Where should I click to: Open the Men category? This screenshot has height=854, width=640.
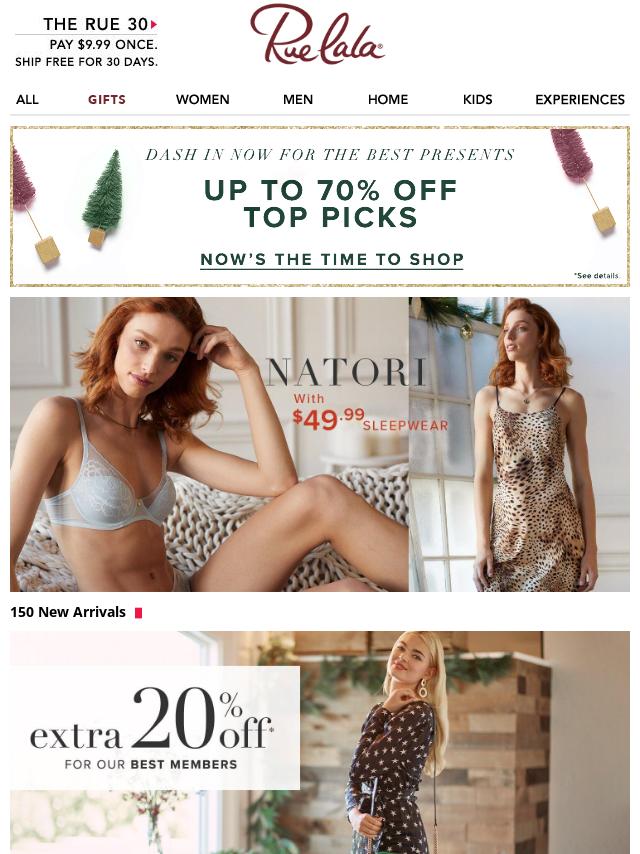[x=298, y=99]
